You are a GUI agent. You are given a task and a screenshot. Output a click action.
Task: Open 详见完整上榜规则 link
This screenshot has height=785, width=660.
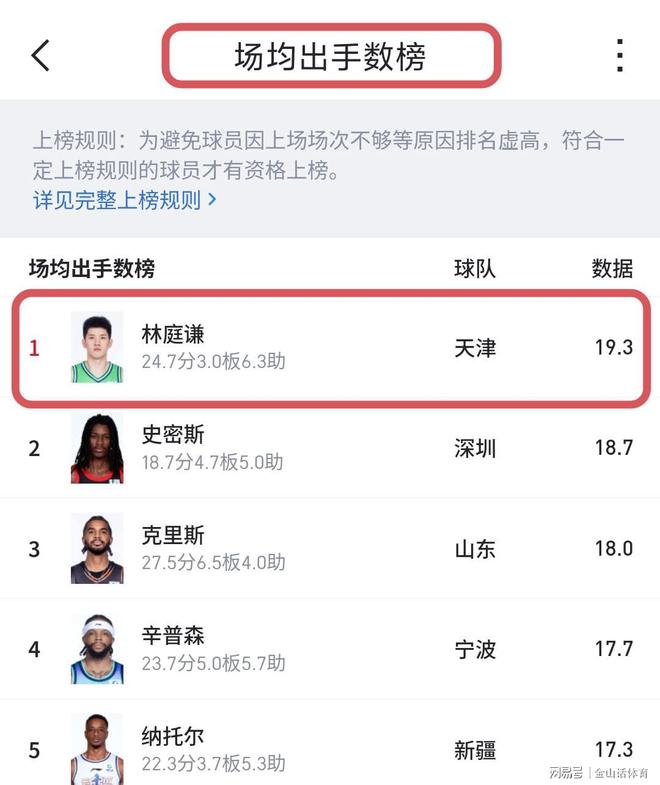point(124,199)
